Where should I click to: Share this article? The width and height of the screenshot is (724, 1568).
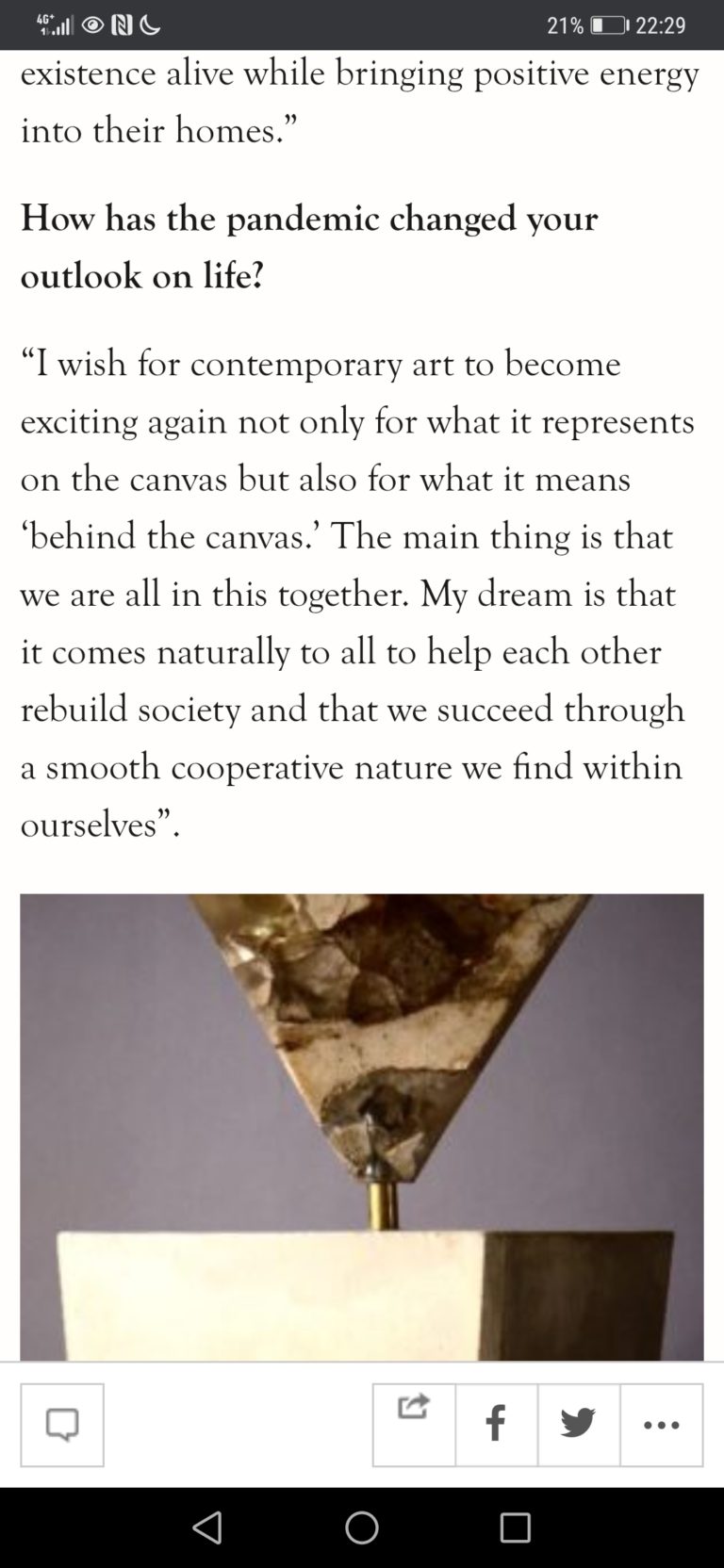pyautogui.click(x=414, y=1425)
